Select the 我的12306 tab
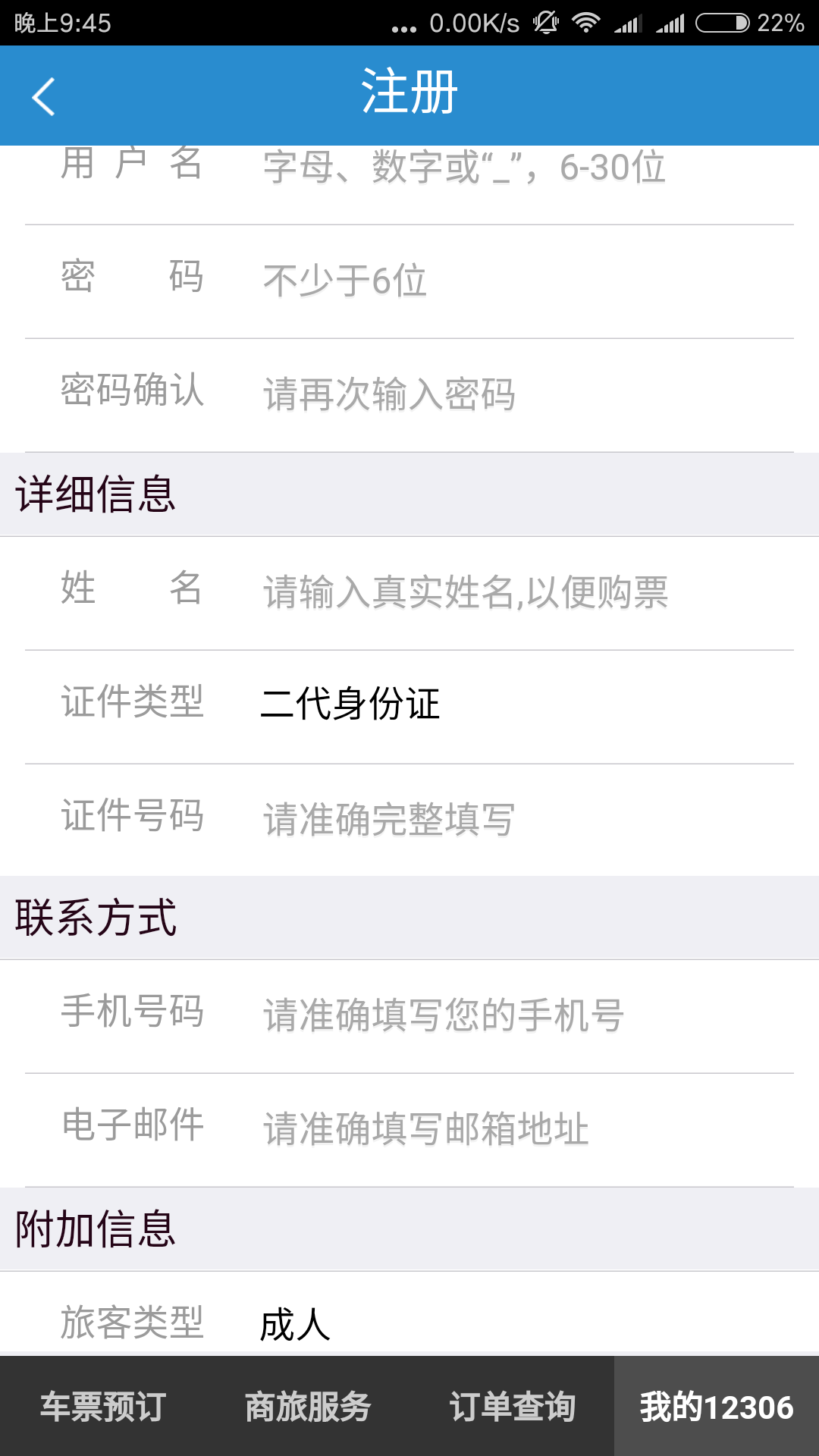The height and width of the screenshot is (1456, 819). click(717, 1407)
